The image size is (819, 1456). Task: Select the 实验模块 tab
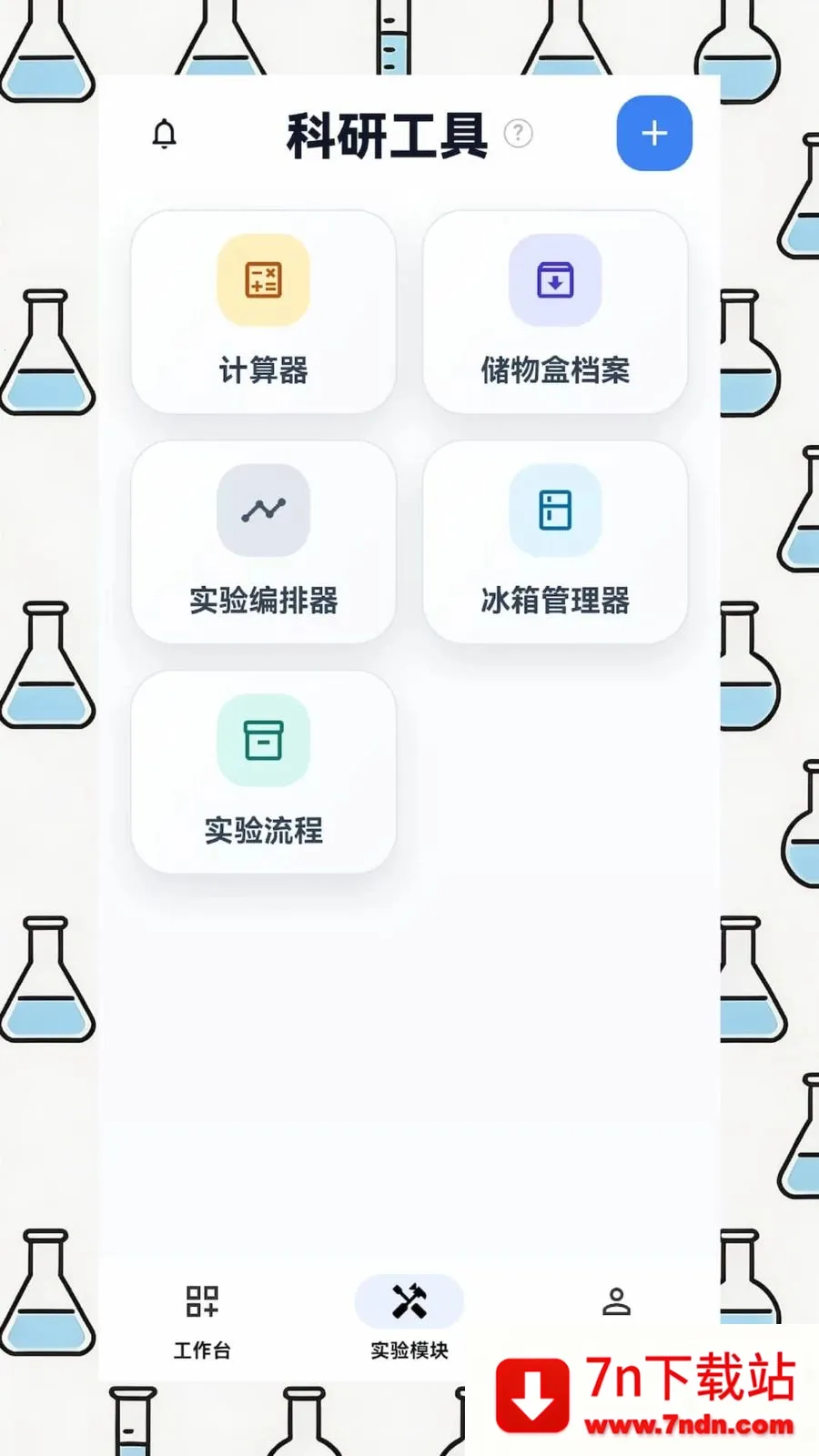[x=409, y=1319]
